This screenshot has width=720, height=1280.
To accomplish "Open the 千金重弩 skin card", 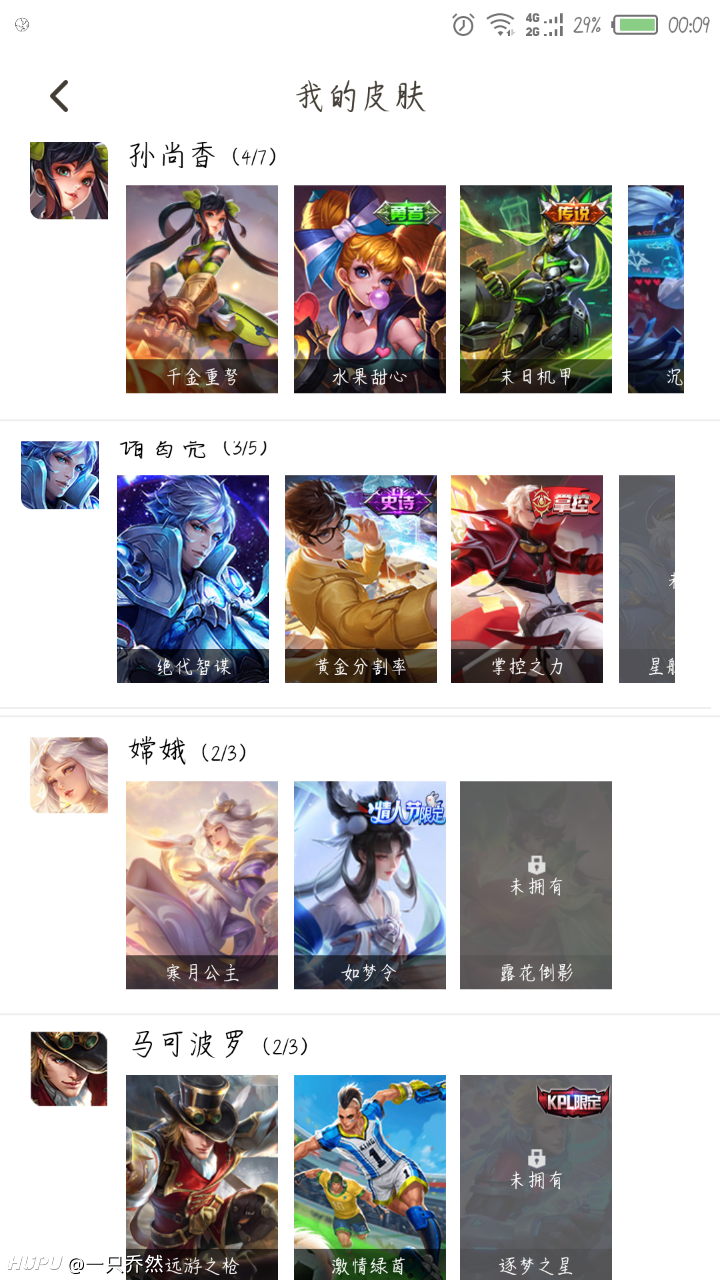I will click(202, 288).
